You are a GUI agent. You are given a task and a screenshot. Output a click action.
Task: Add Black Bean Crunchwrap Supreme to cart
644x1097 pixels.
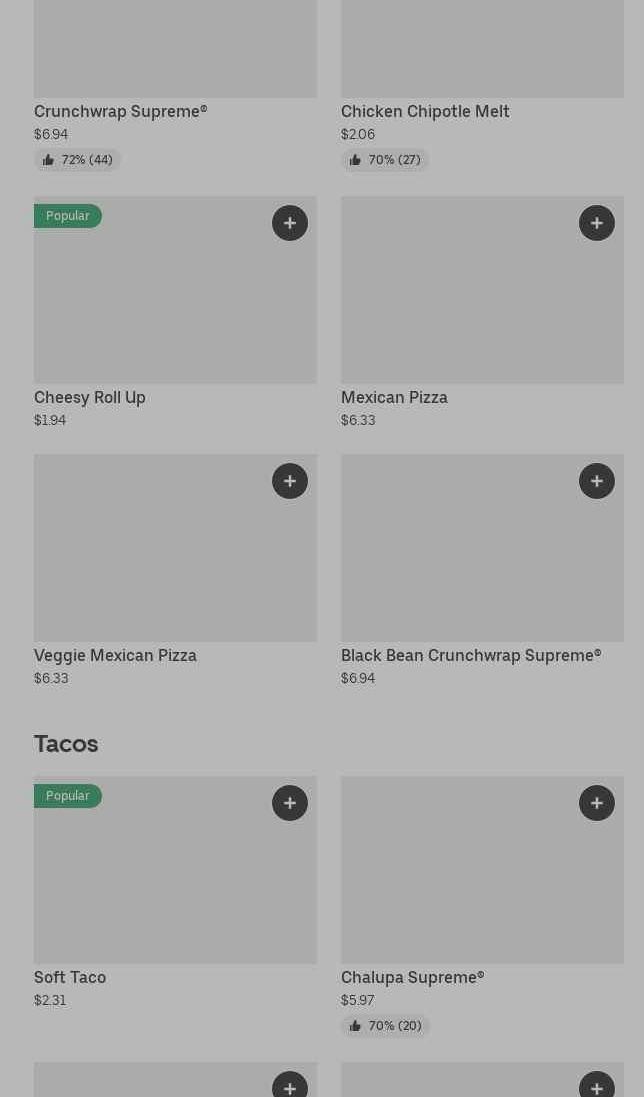click(x=597, y=481)
